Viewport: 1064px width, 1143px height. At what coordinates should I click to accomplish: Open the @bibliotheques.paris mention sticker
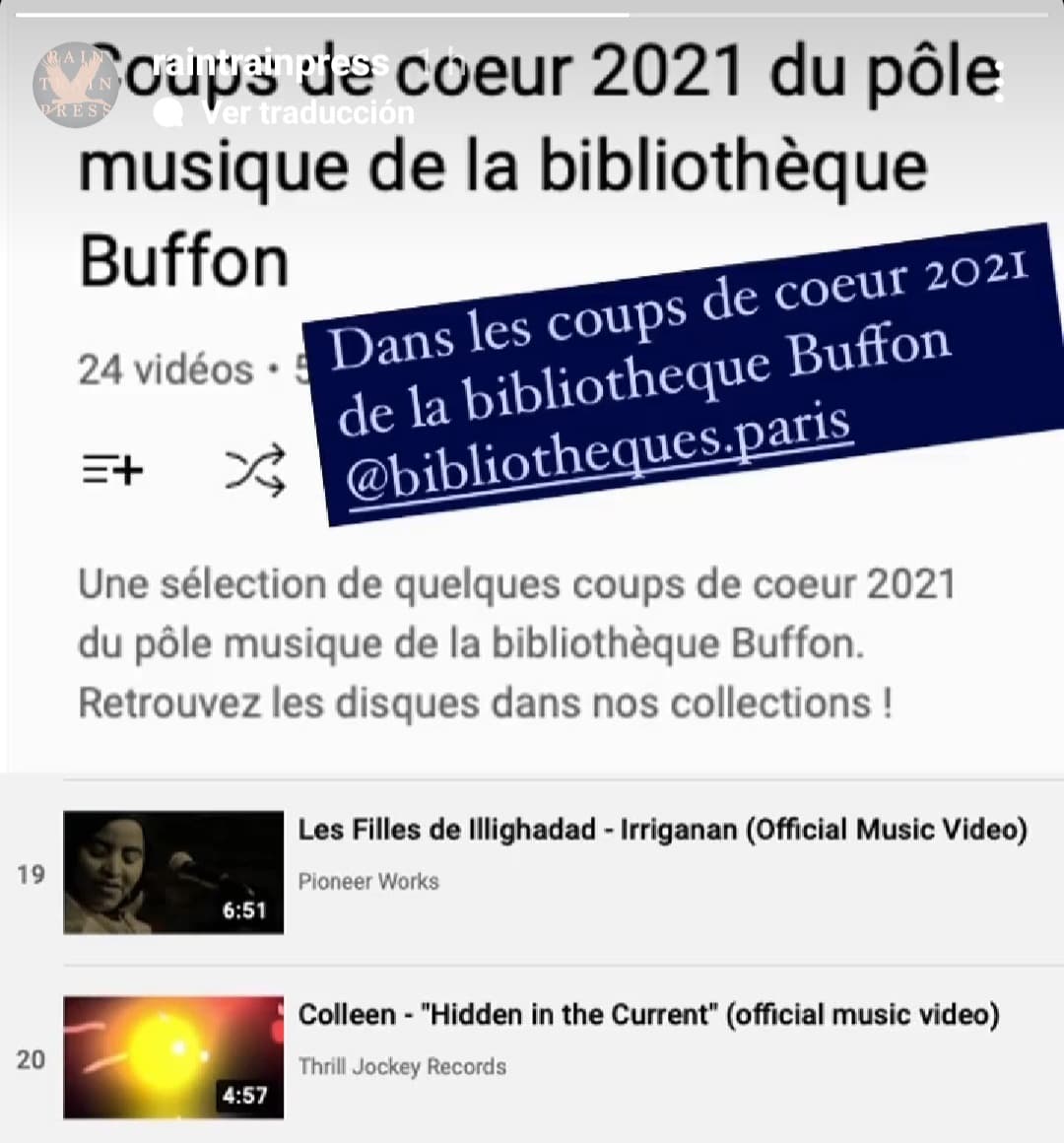click(x=598, y=451)
